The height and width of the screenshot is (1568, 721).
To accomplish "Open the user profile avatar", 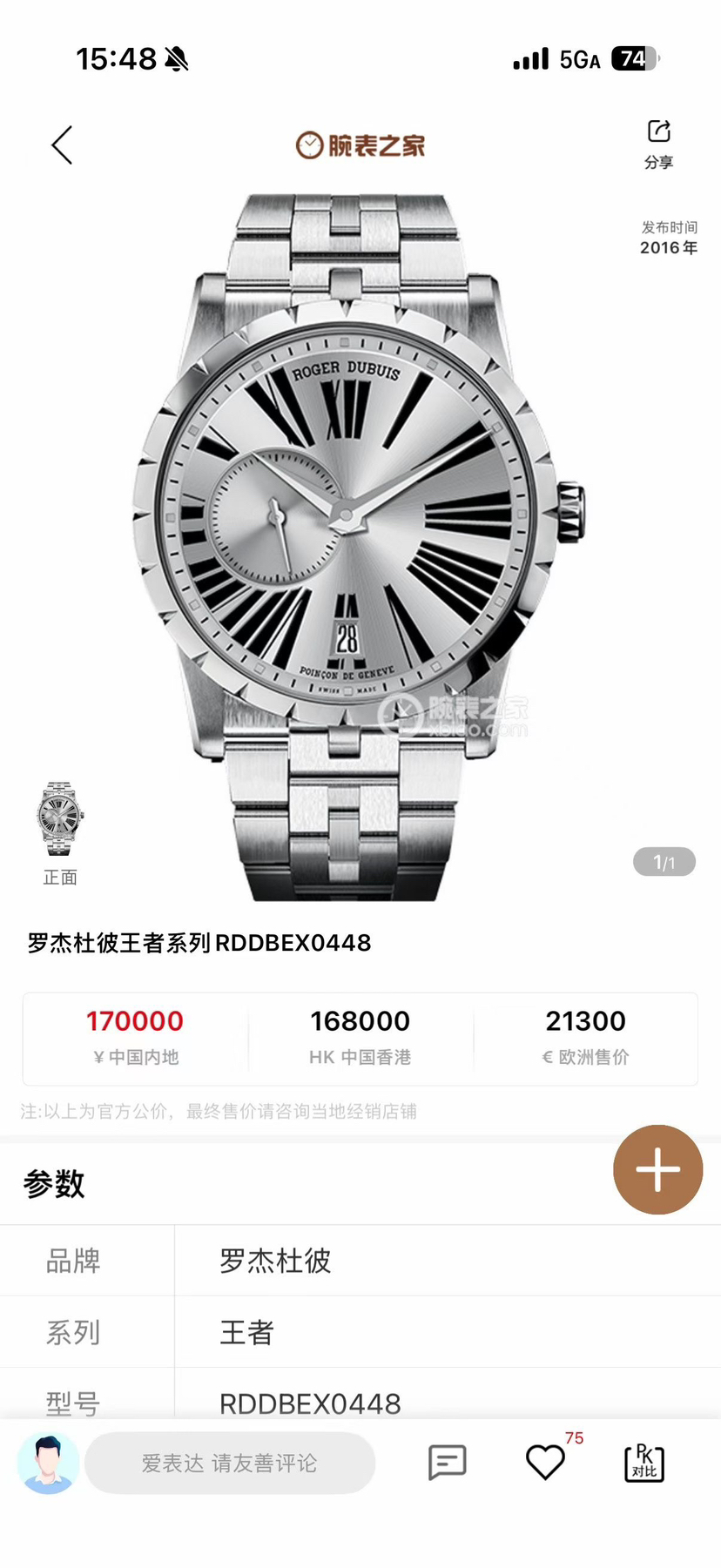I will pos(48,1463).
